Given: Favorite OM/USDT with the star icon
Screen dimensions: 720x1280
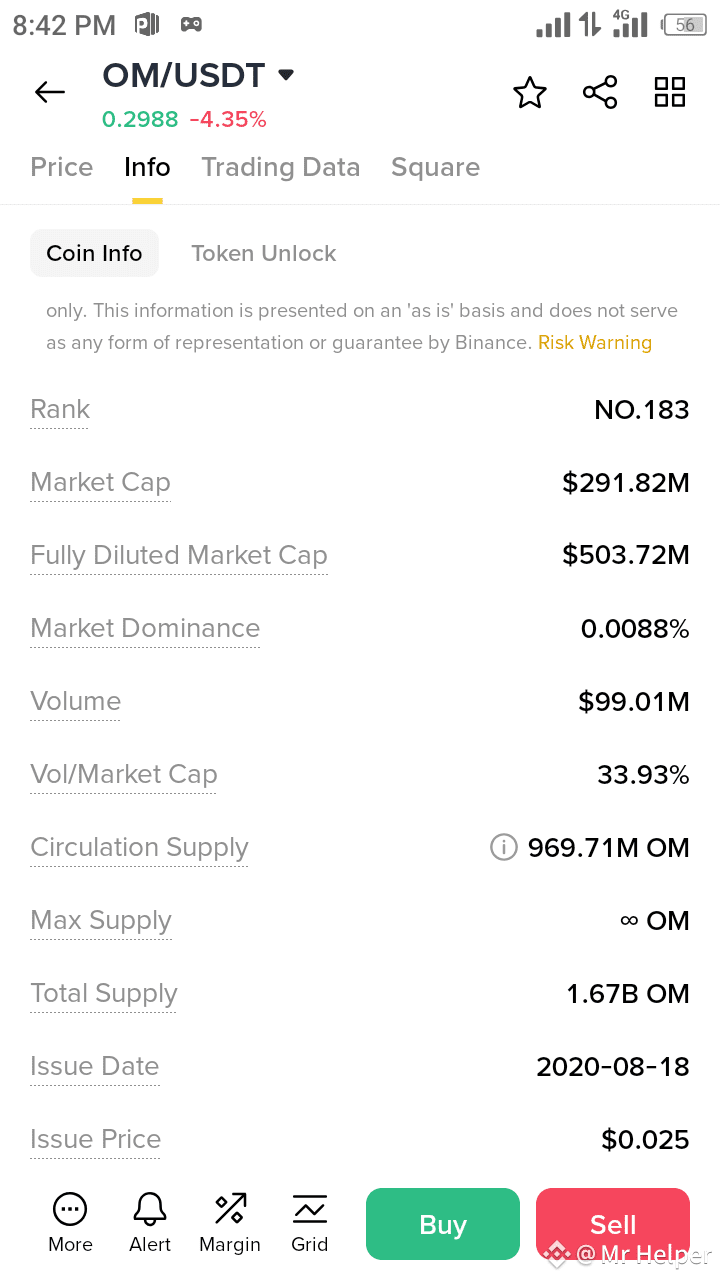Looking at the screenshot, I should point(529,92).
